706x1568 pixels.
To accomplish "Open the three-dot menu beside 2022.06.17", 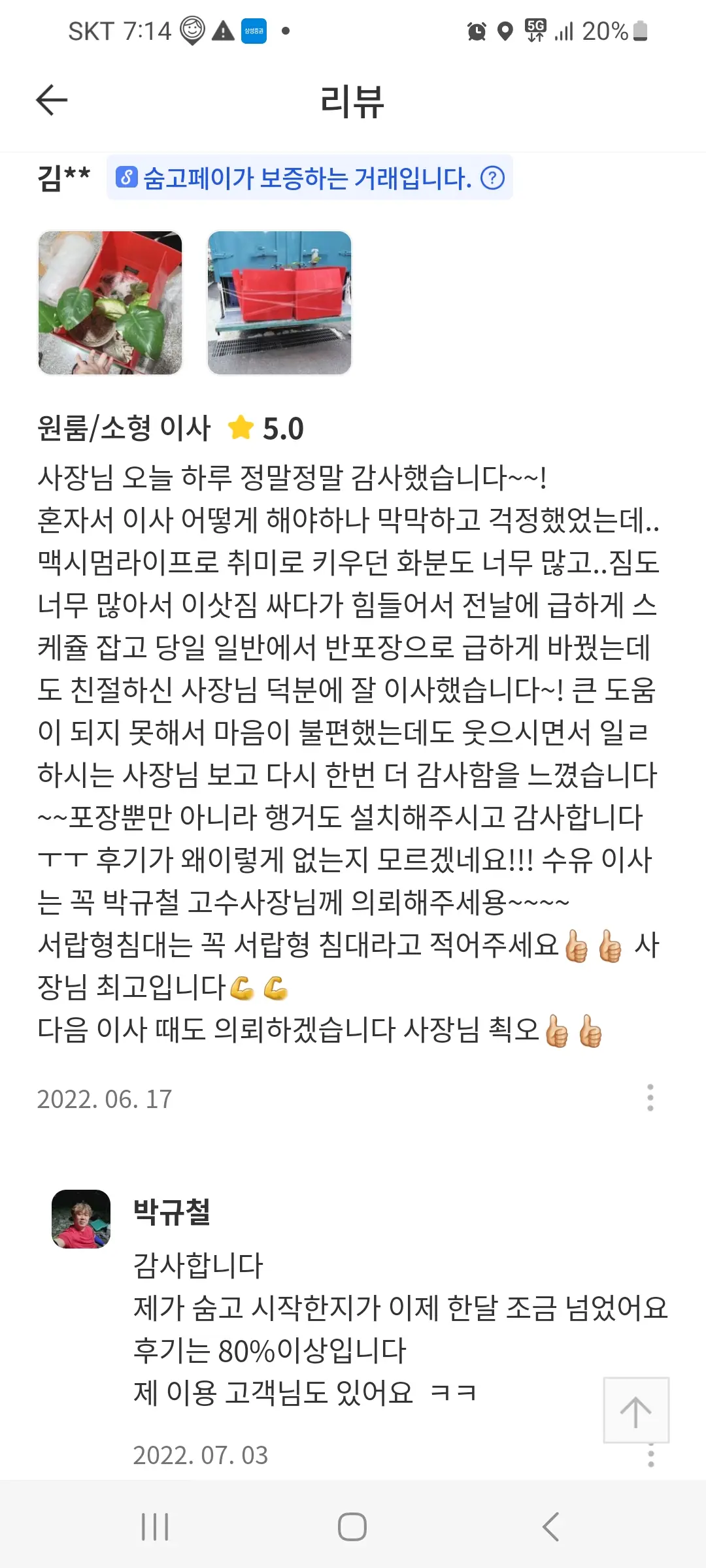I will click(650, 1098).
